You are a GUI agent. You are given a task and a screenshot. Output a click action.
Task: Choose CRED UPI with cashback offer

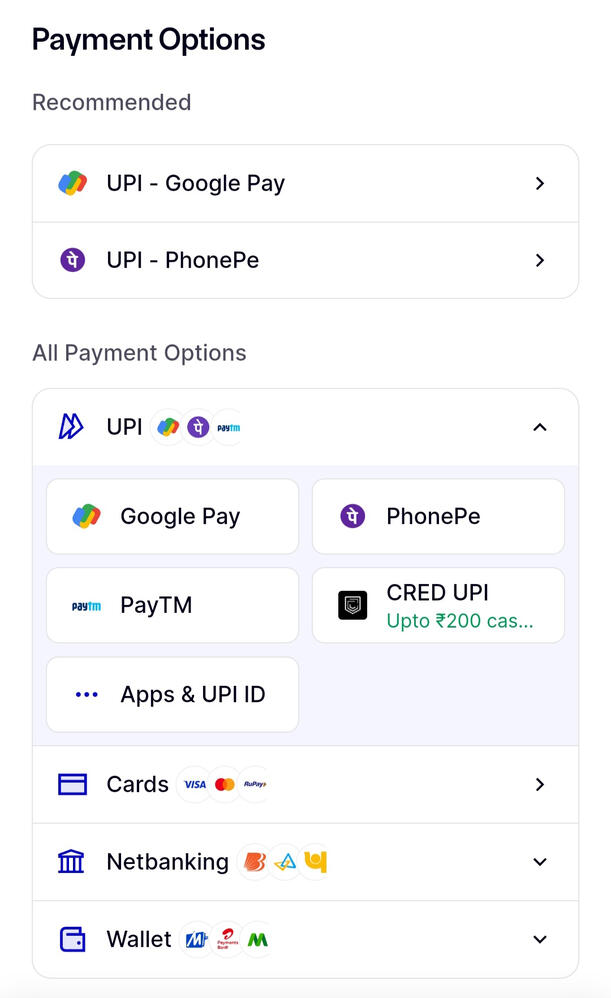pos(438,606)
